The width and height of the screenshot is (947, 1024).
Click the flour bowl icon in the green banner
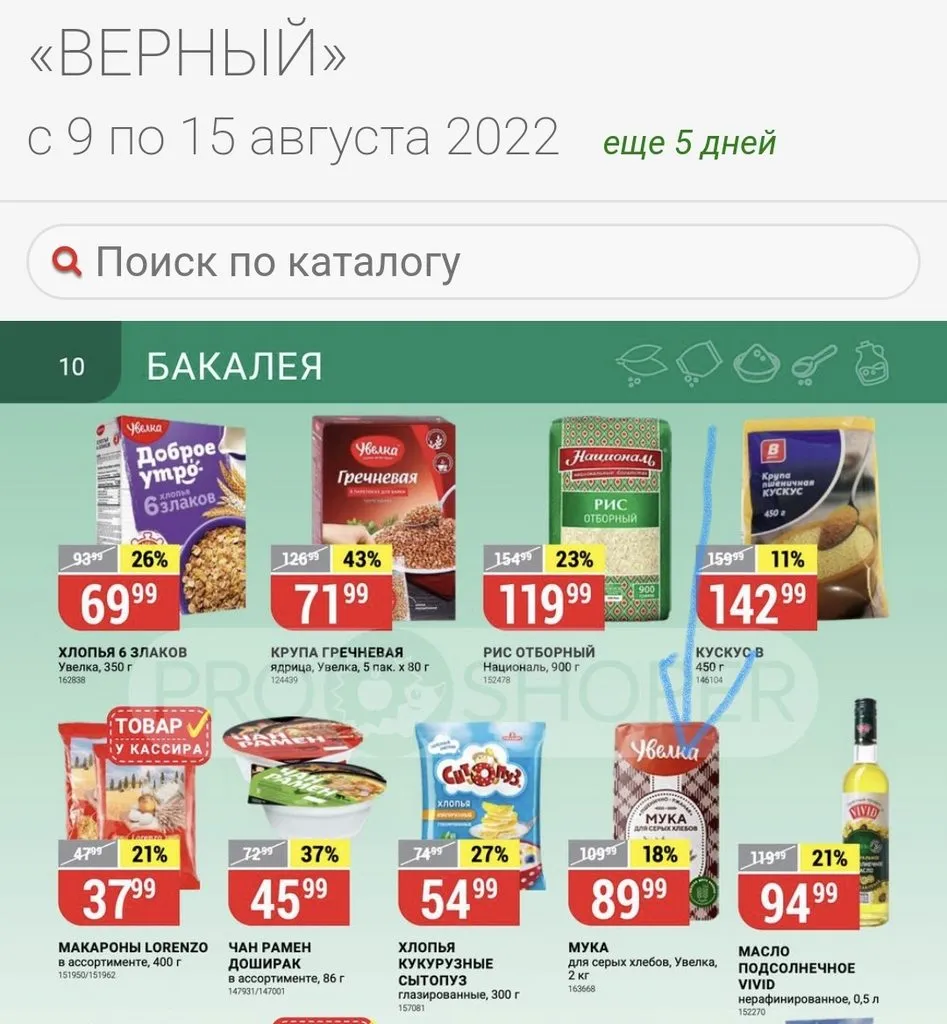tap(755, 365)
